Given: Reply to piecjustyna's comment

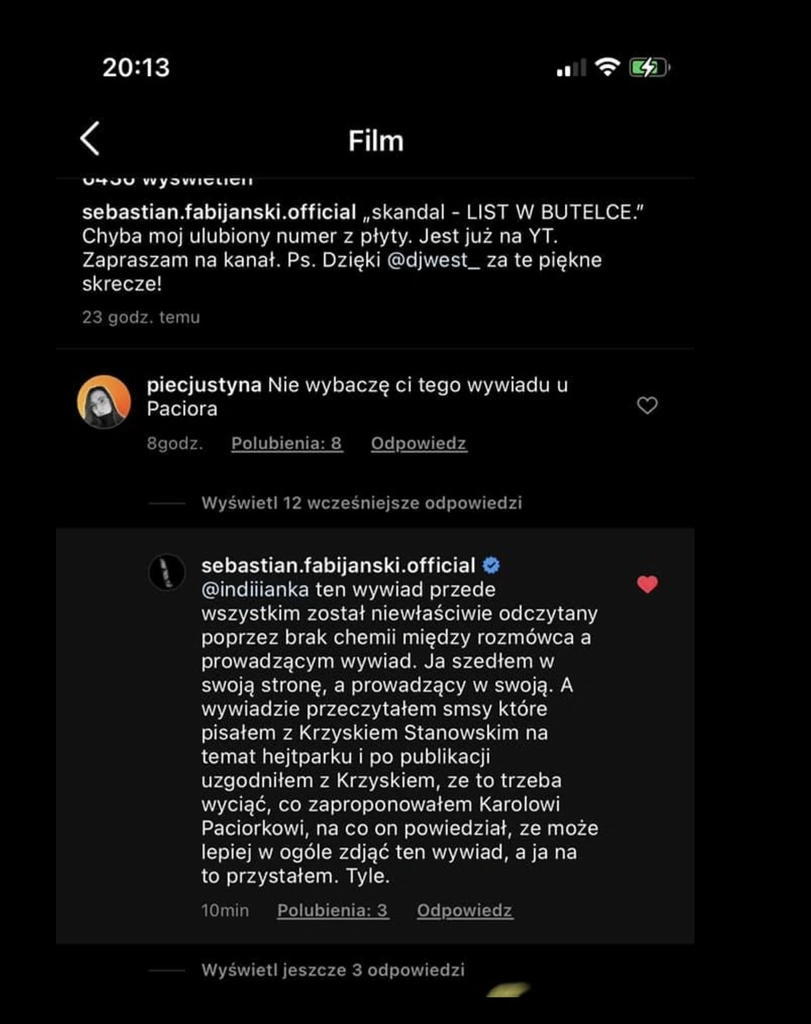Looking at the screenshot, I should pyautogui.click(x=418, y=444).
